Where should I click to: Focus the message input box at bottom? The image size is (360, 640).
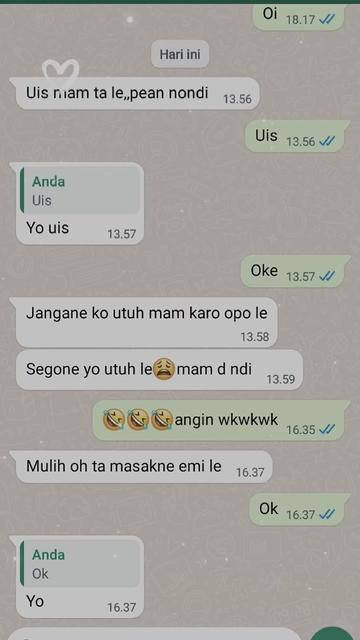point(155,635)
